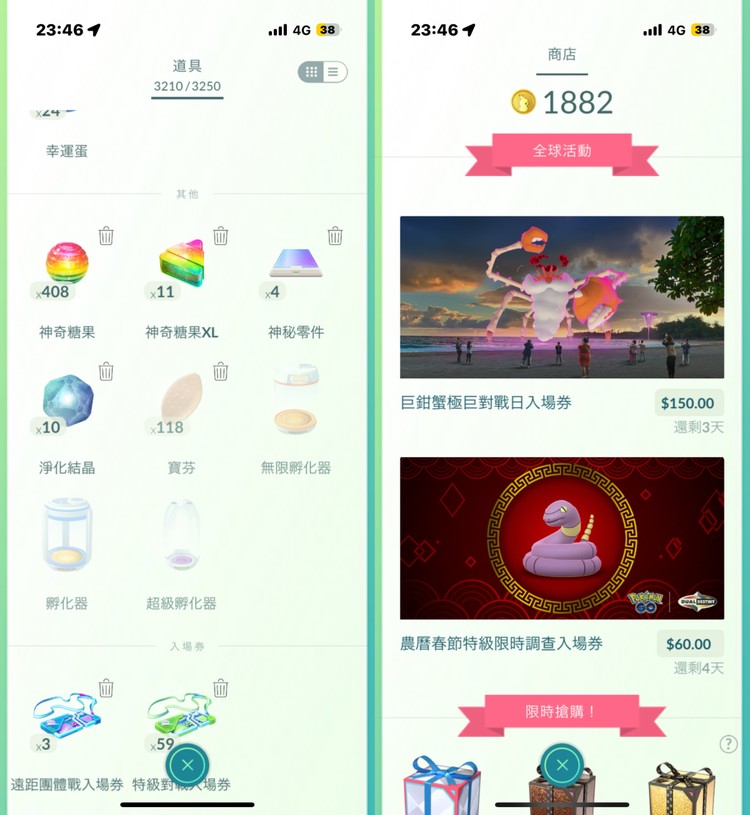This screenshot has height=815, width=750.
Task: Open the help question mark in 限時搶購
Action: tap(728, 744)
